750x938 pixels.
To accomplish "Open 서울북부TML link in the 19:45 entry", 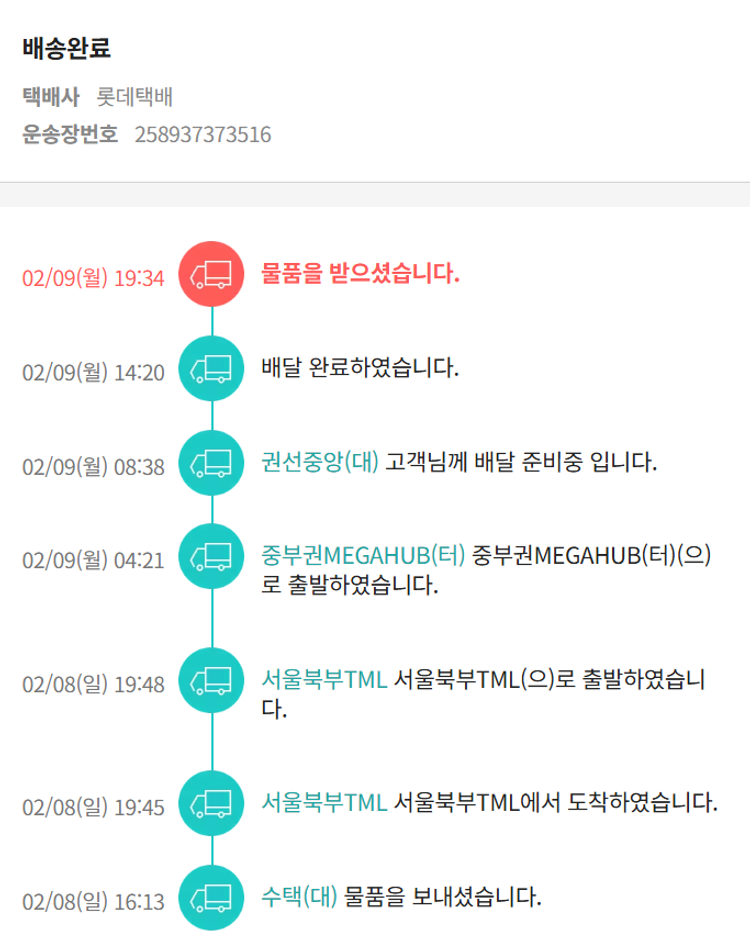I will tap(323, 803).
